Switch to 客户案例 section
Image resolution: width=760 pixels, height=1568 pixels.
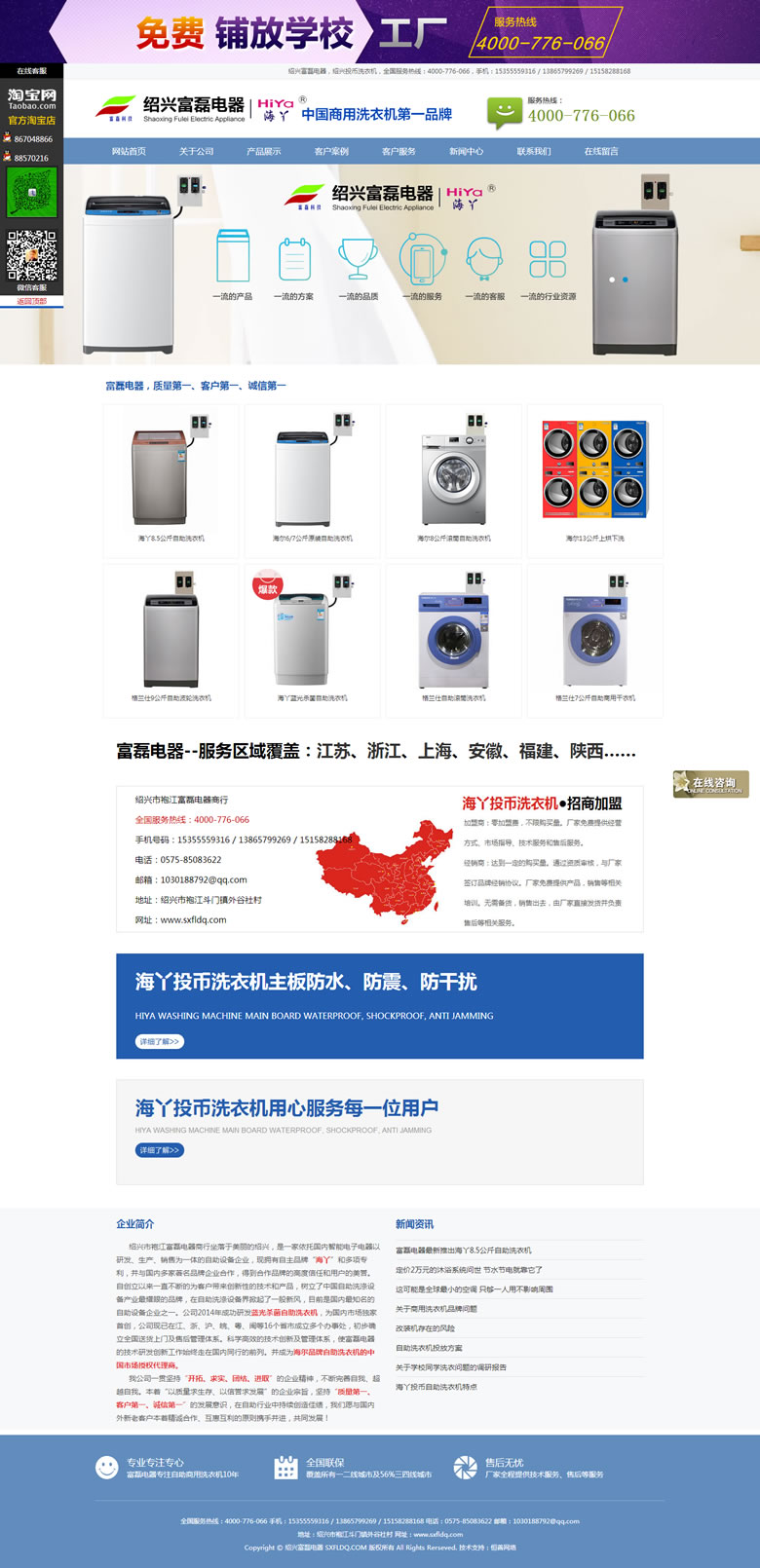pyautogui.click(x=331, y=151)
